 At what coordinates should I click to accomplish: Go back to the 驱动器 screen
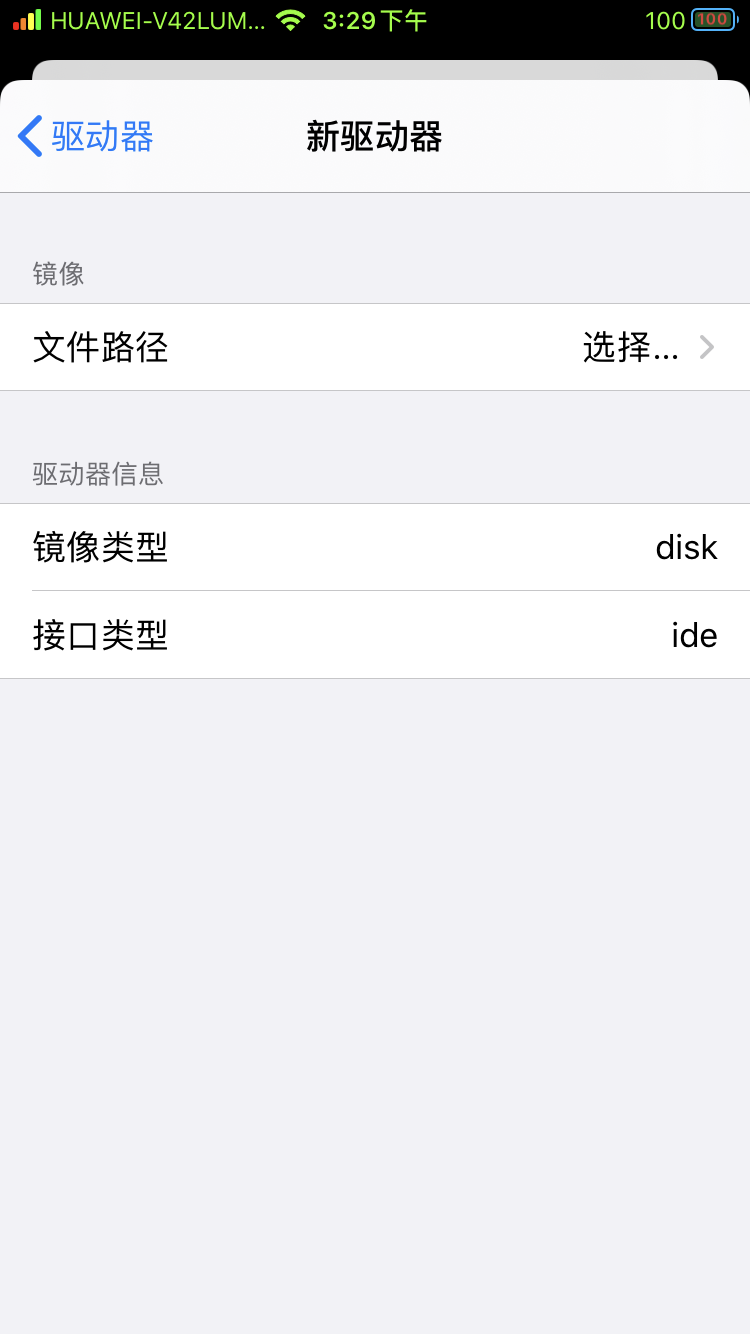[x=86, y=137]
